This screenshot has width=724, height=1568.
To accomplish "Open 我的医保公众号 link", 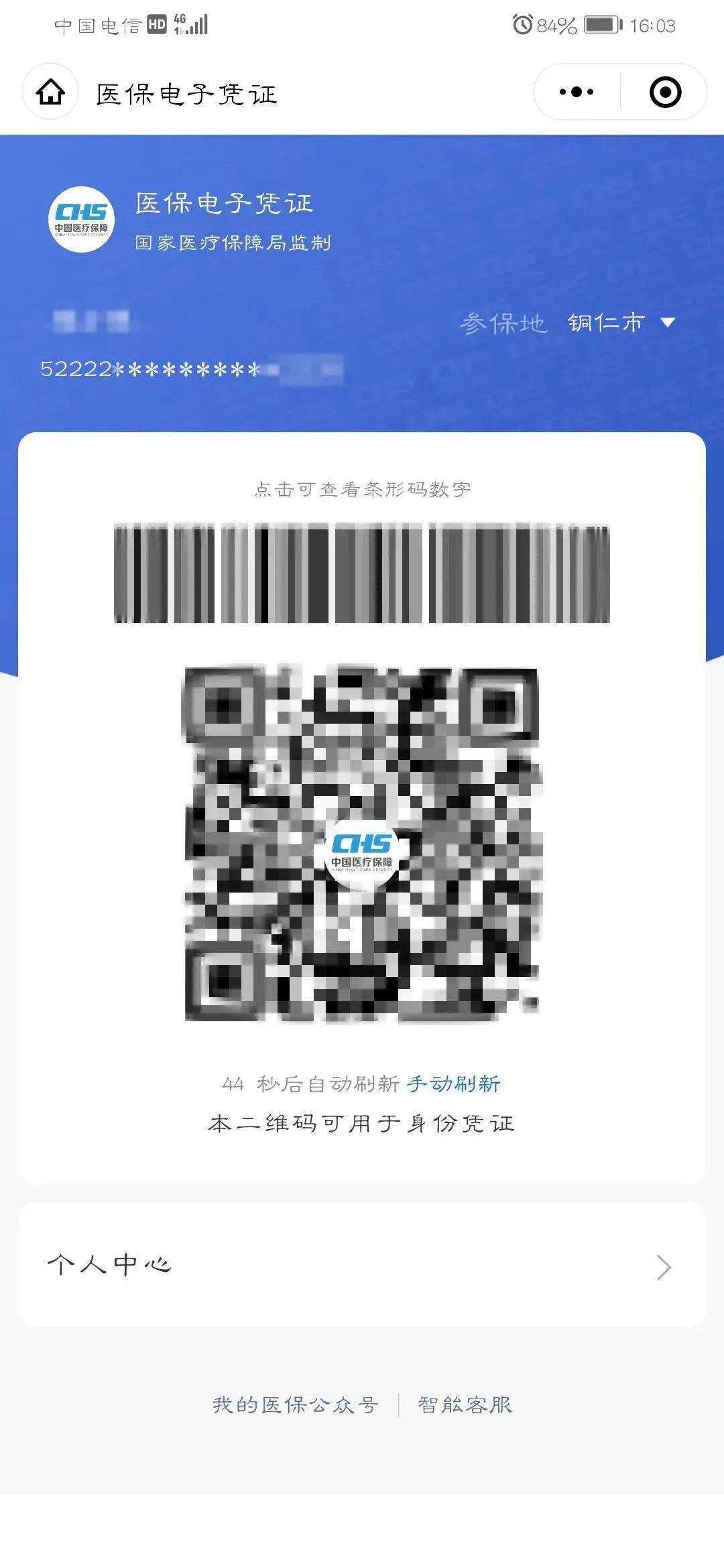I will point(296,1404).
